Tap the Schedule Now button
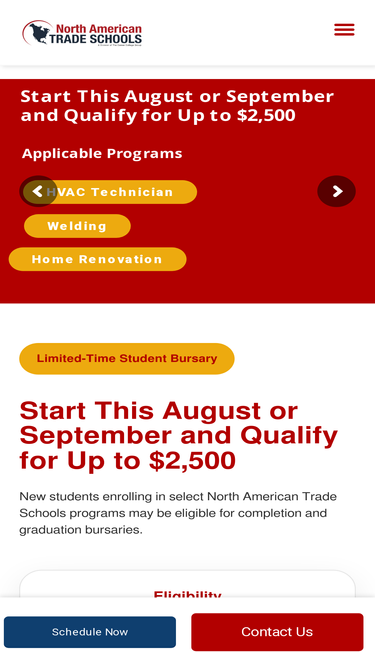 (x=90, y=632)
